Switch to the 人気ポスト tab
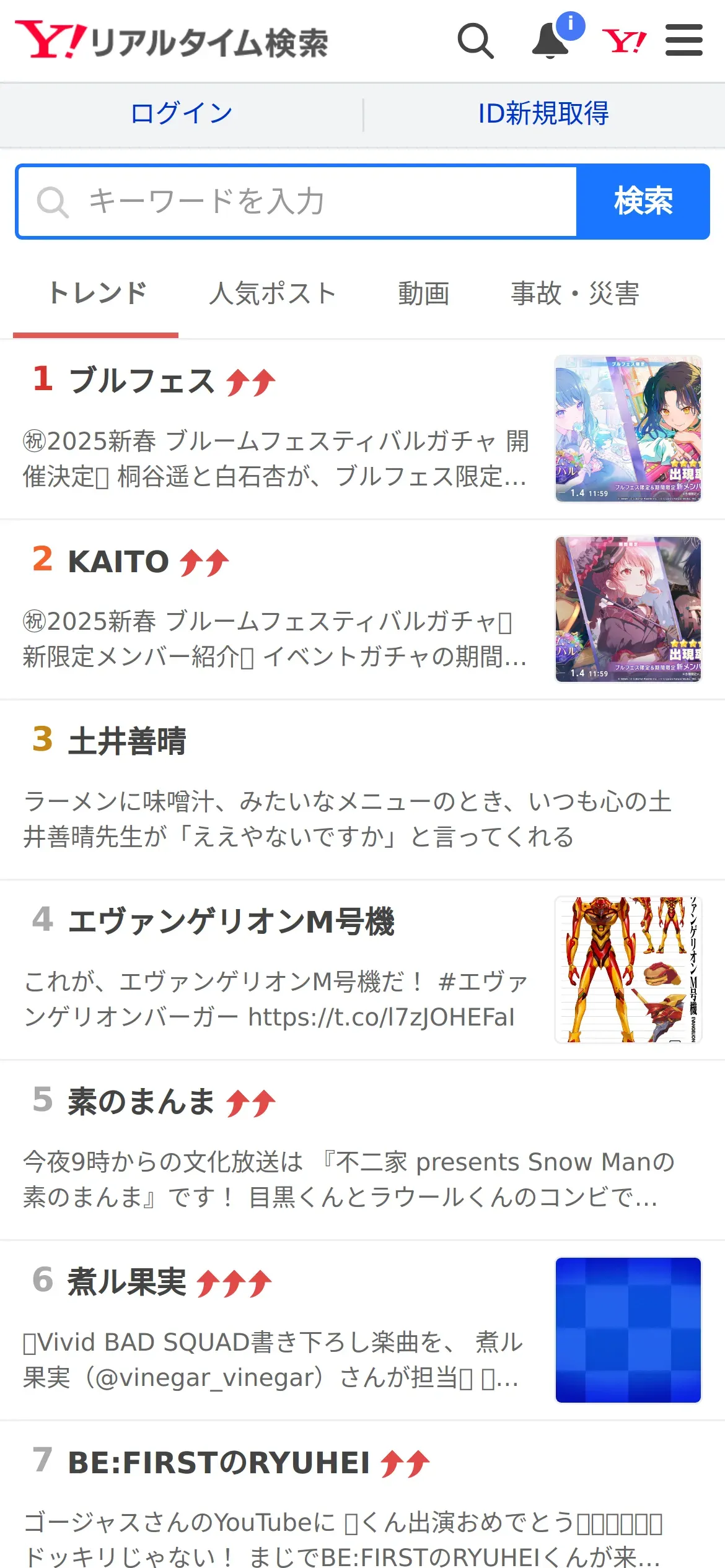 point(273,294)
